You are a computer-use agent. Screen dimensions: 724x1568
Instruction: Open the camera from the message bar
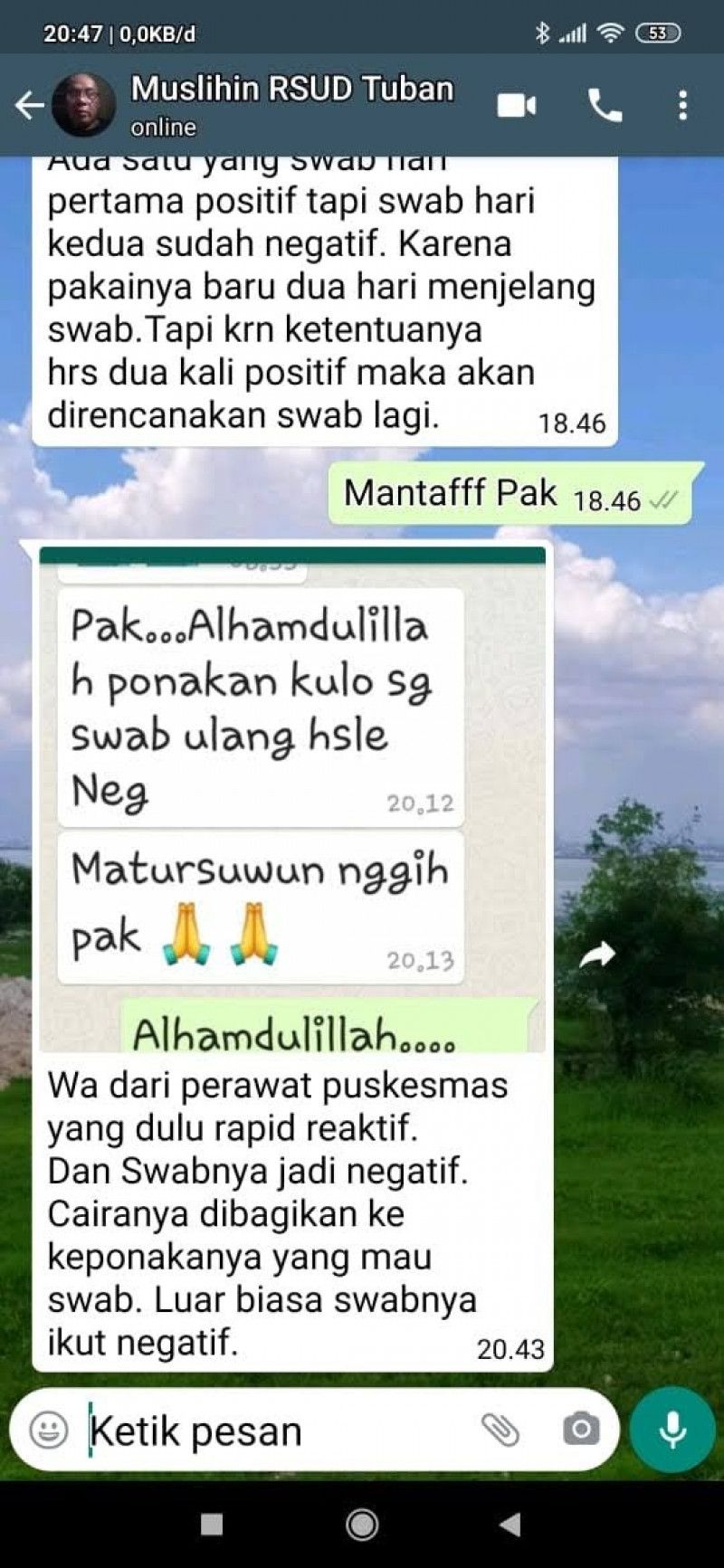(580, 1430)
